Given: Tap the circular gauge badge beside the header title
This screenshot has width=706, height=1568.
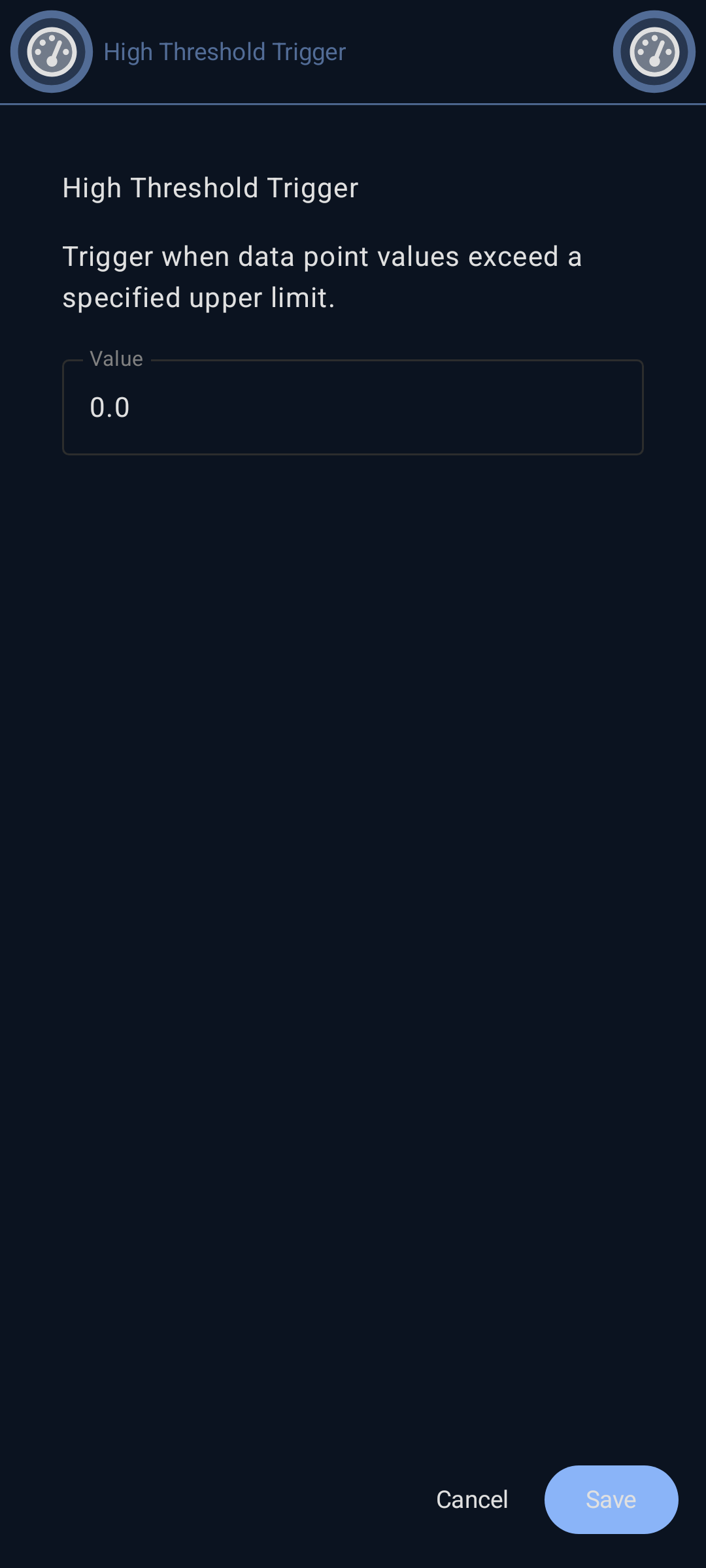Looking at the screenshot, I should coord(50,51).
